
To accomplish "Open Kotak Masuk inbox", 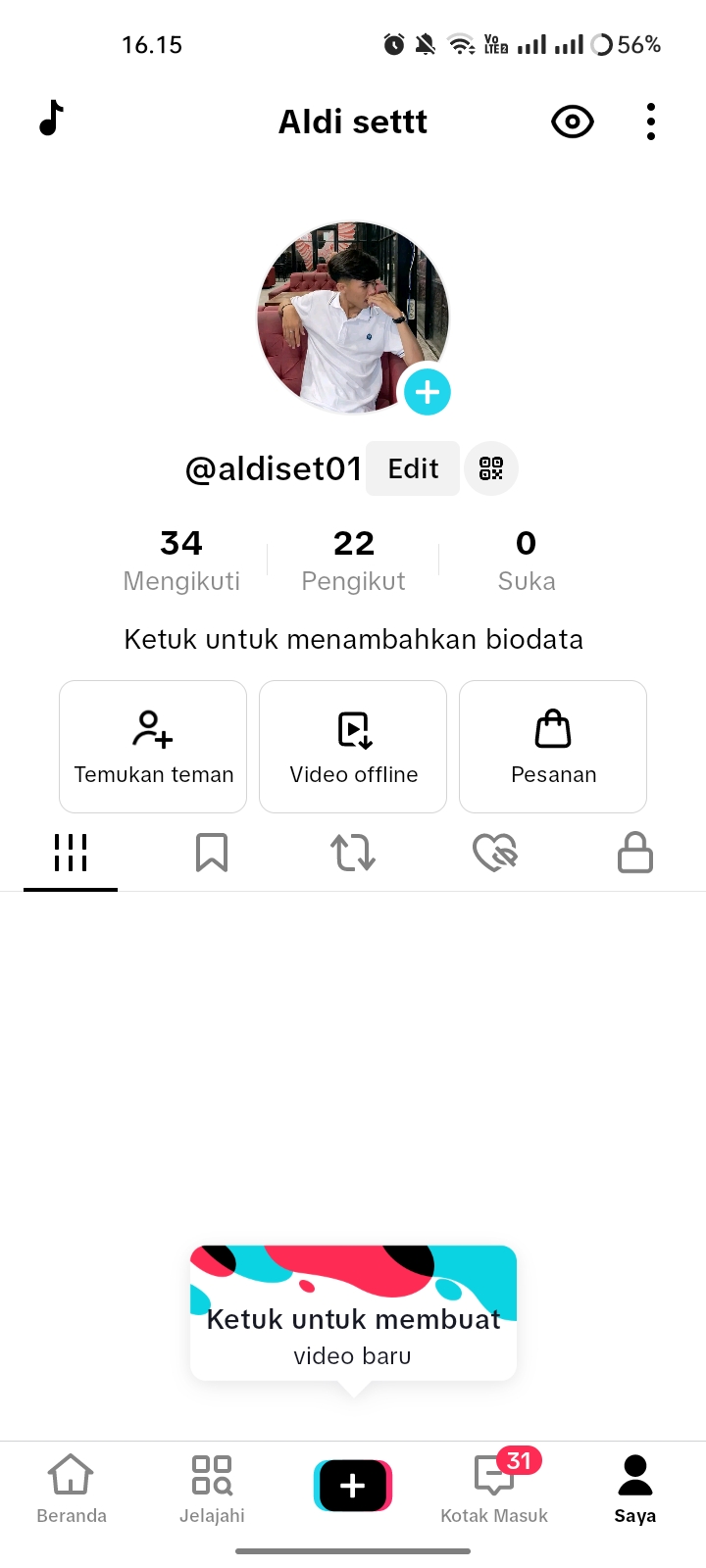I will (494, 1488).
